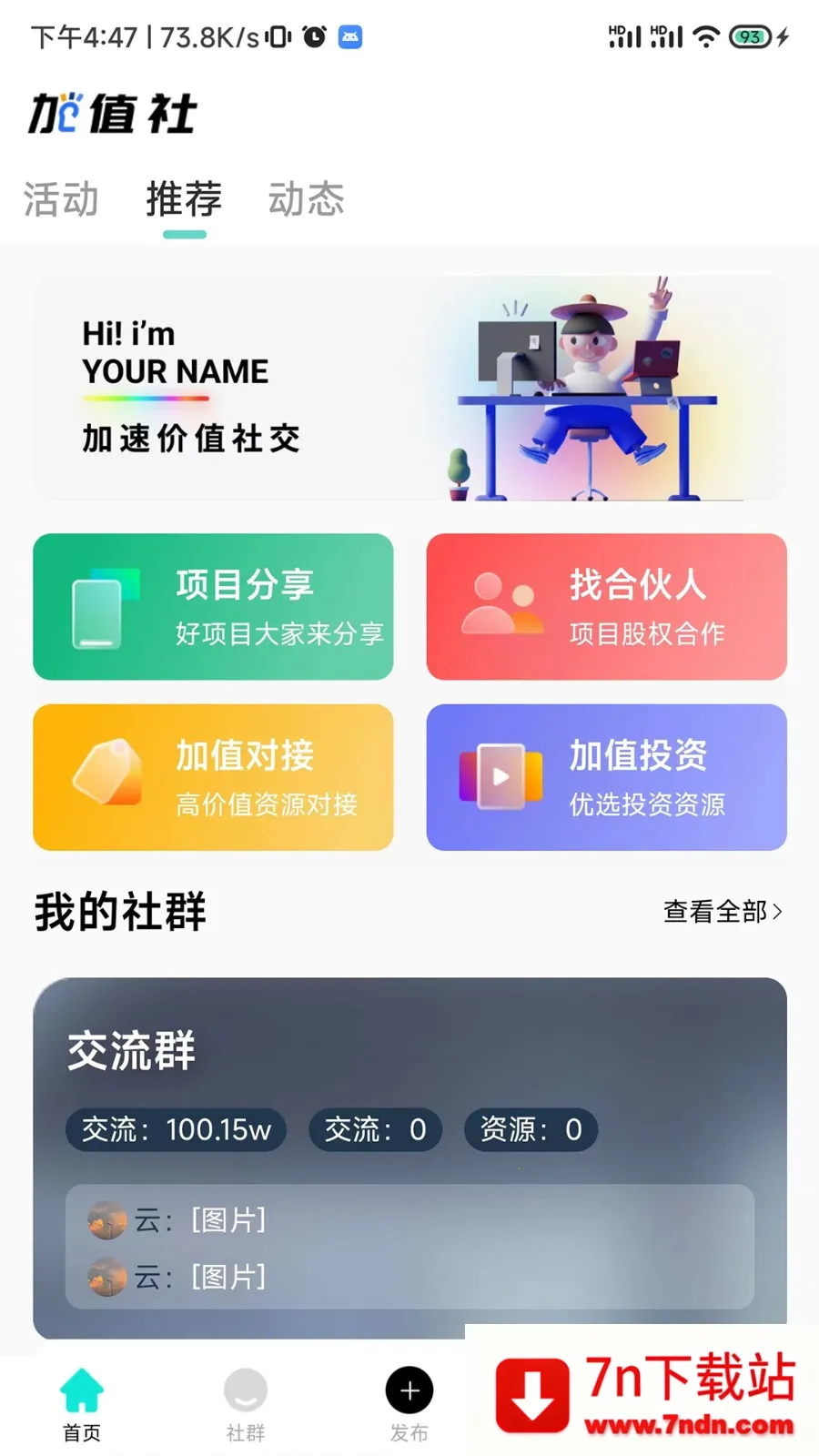Tap the 发布 plus button
The width and height of the screenshot is (819, 1456).
pos(409,1392)
